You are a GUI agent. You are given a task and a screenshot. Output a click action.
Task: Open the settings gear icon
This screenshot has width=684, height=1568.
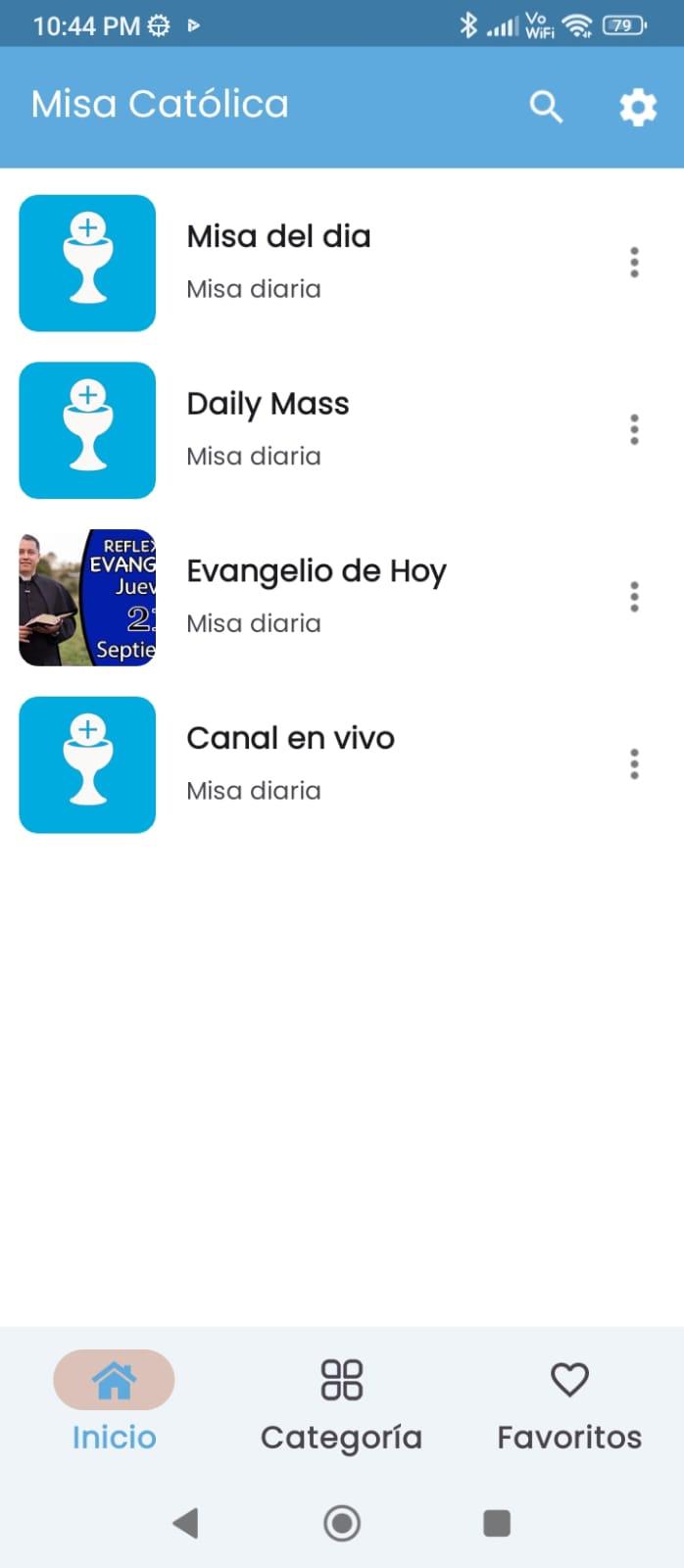click(x=638, y=106)
